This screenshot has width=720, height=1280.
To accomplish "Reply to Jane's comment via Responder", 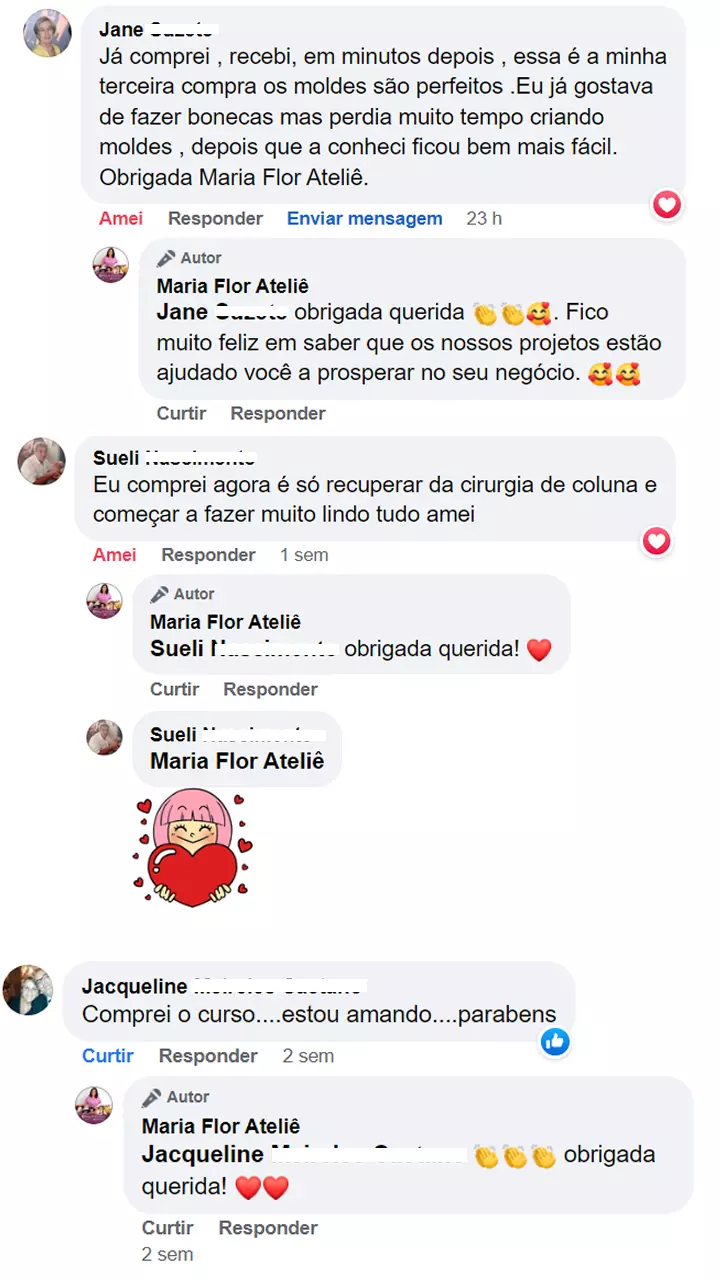I will pos(215,218).
